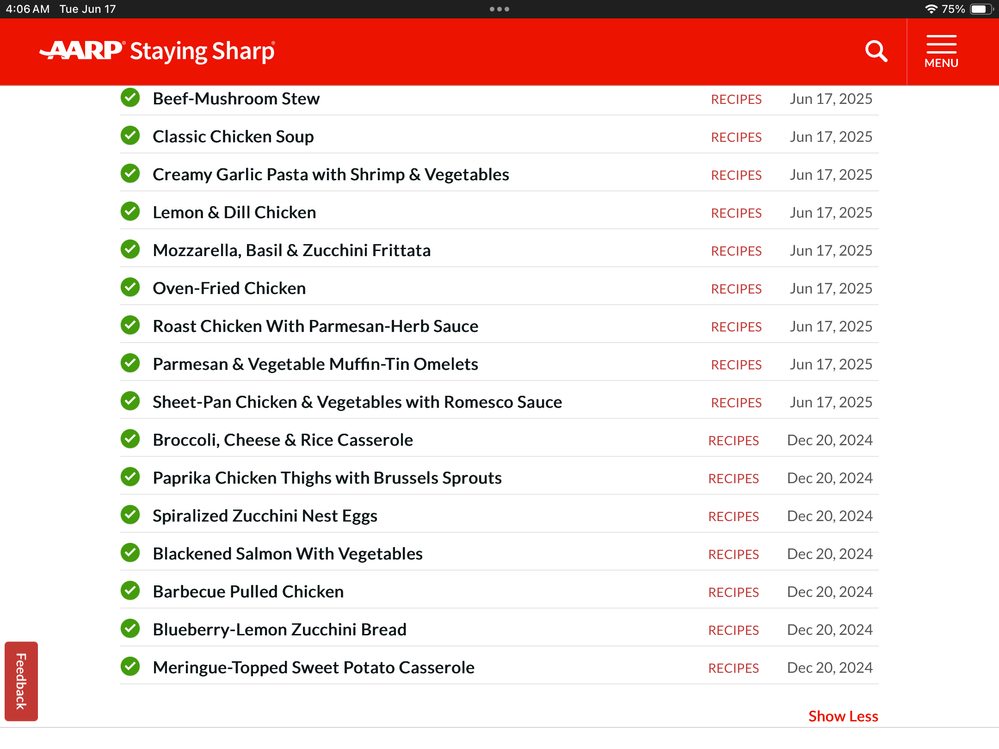View the Blueberry-Lemon Zucchini Bread recipe
The height and width of the screenshot is (749, 999).
[x=279, y=631]
